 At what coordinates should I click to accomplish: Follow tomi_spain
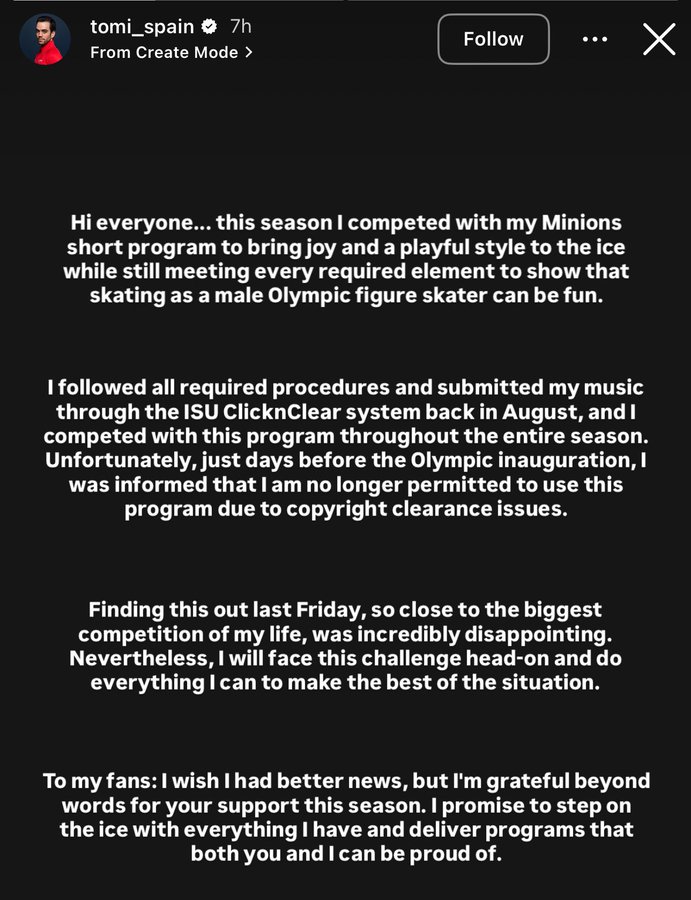(493, 39)
